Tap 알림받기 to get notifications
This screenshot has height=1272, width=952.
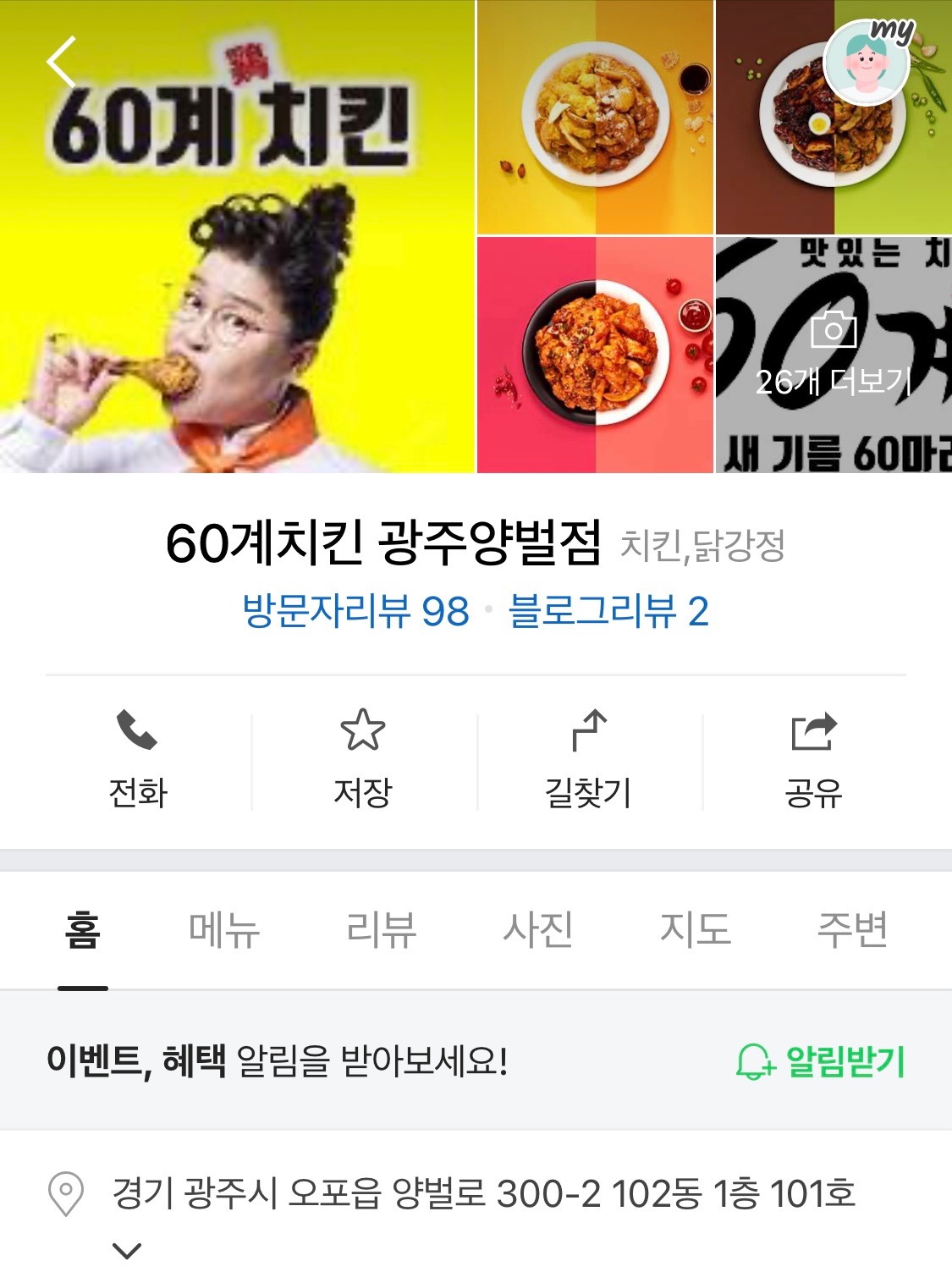click(821, 1061)
